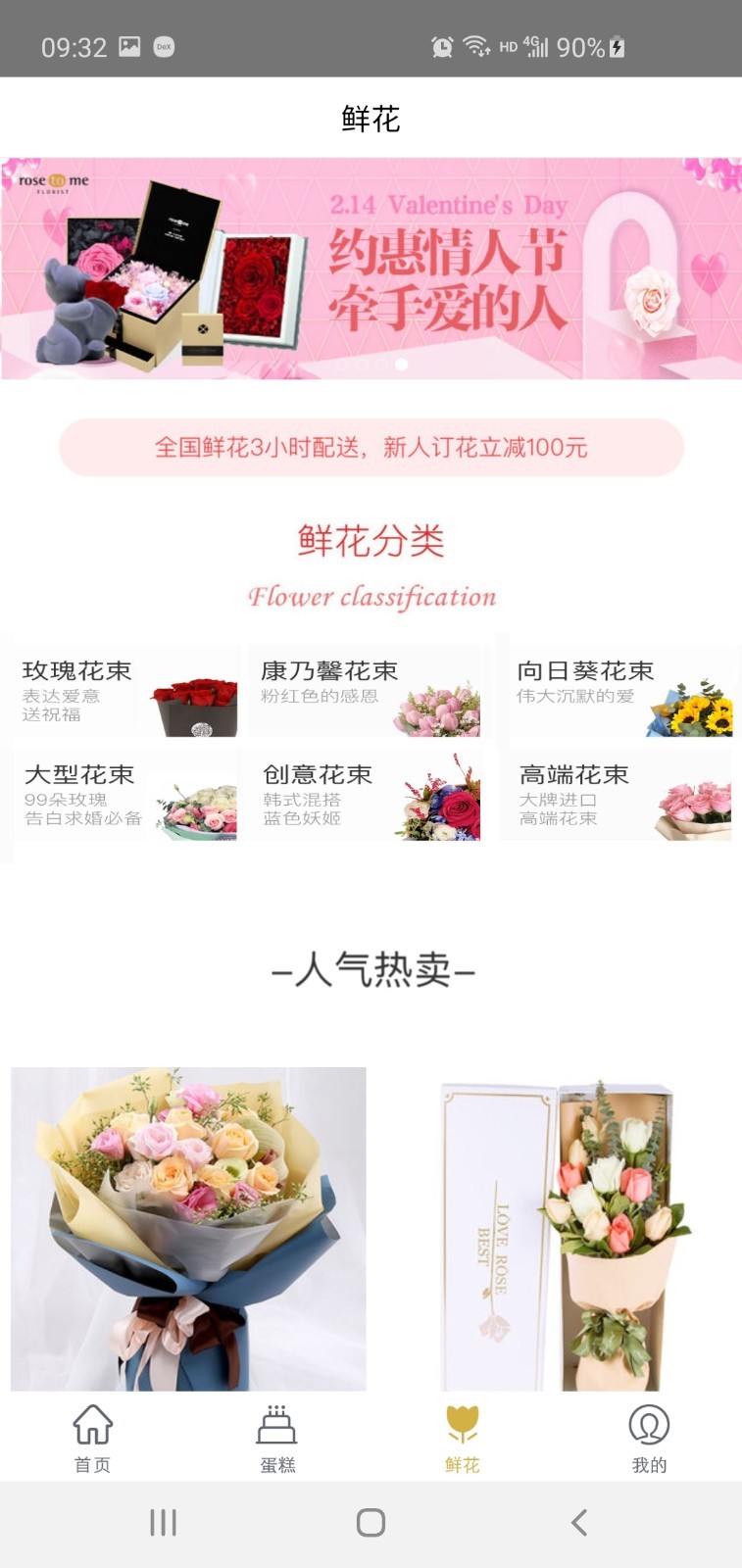Open the 玫瑰花束 category
This screenshot has width=742, height=1568.
(125, 691)
